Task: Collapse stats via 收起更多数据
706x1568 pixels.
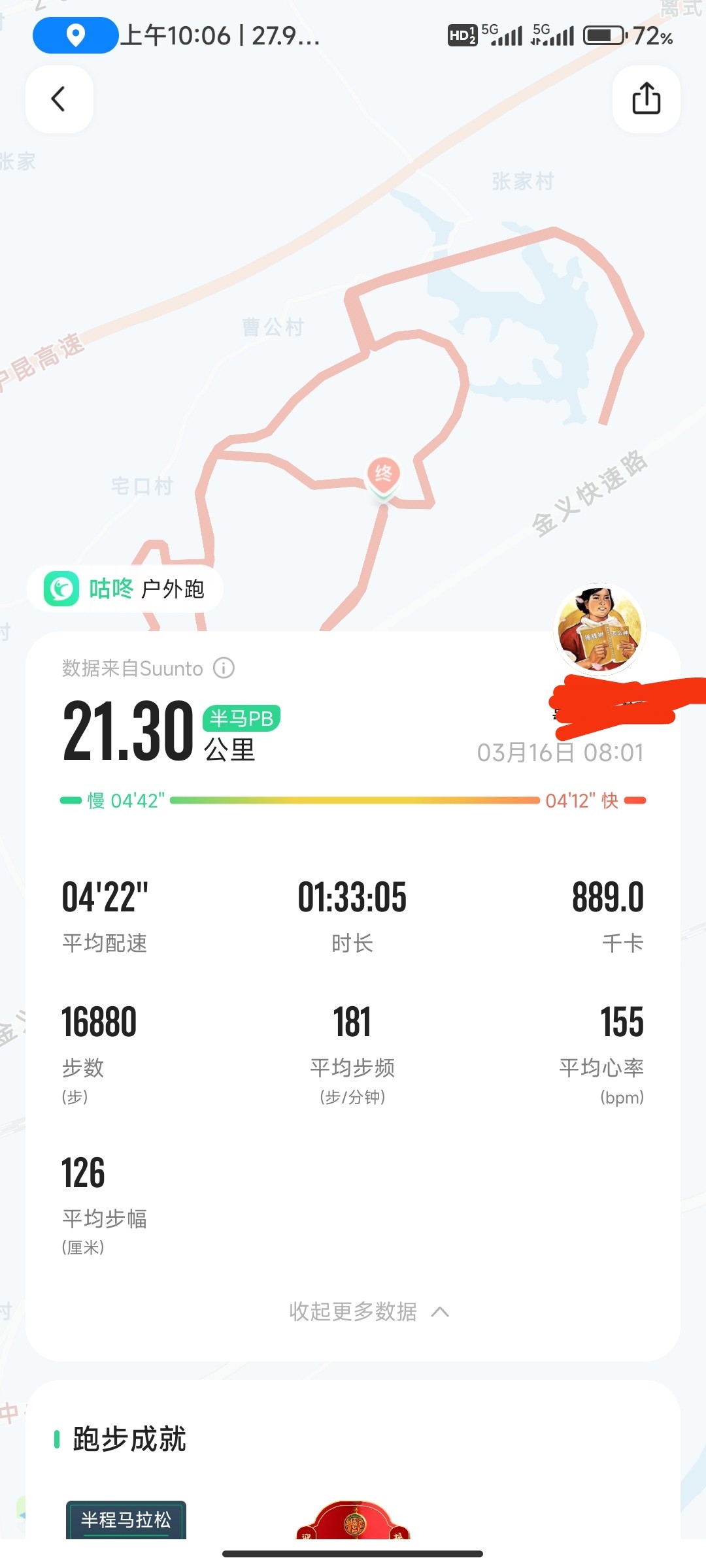Action: [x=369, y=1311]
